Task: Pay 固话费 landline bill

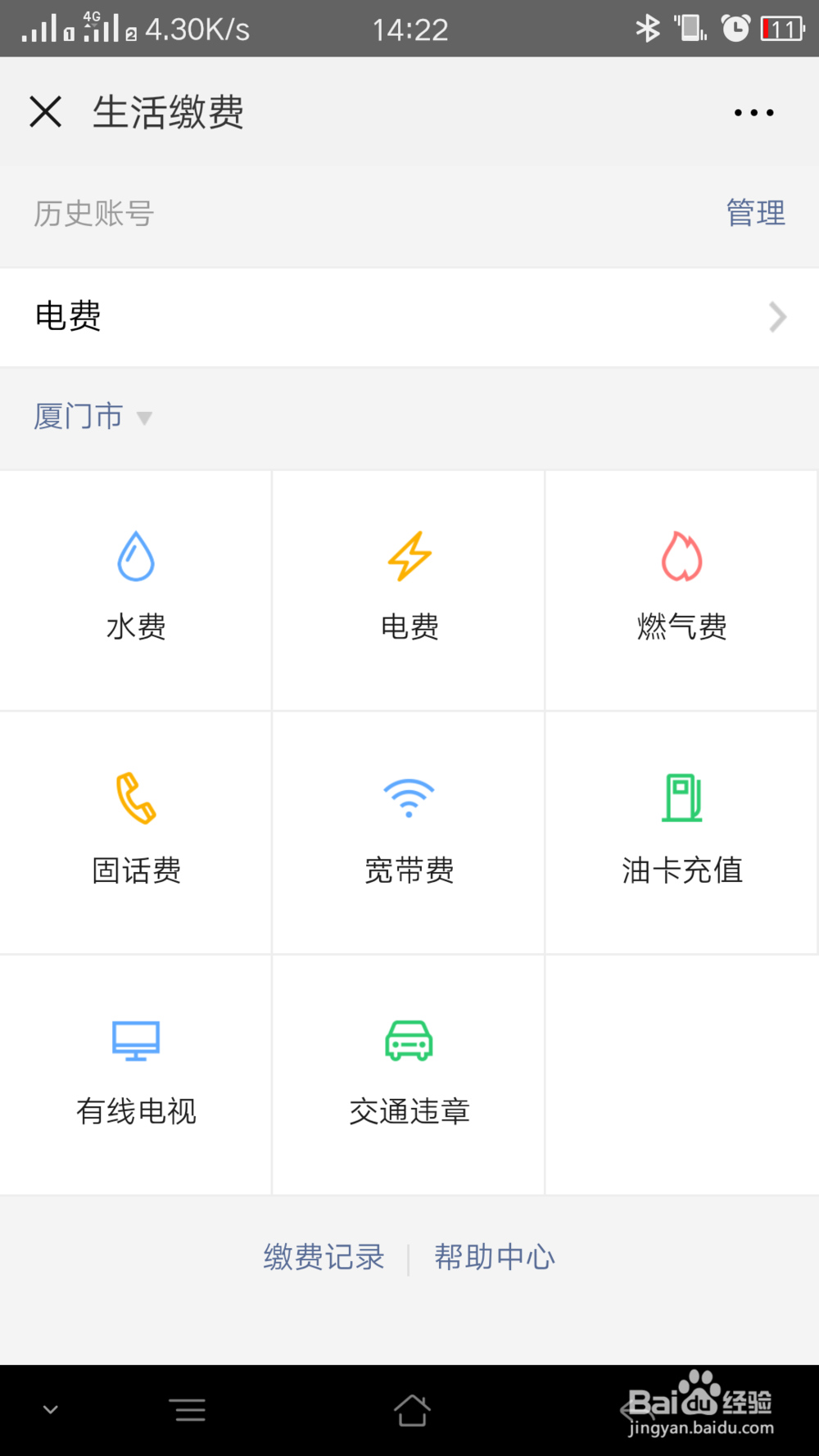Action: (x=136, y=830)
